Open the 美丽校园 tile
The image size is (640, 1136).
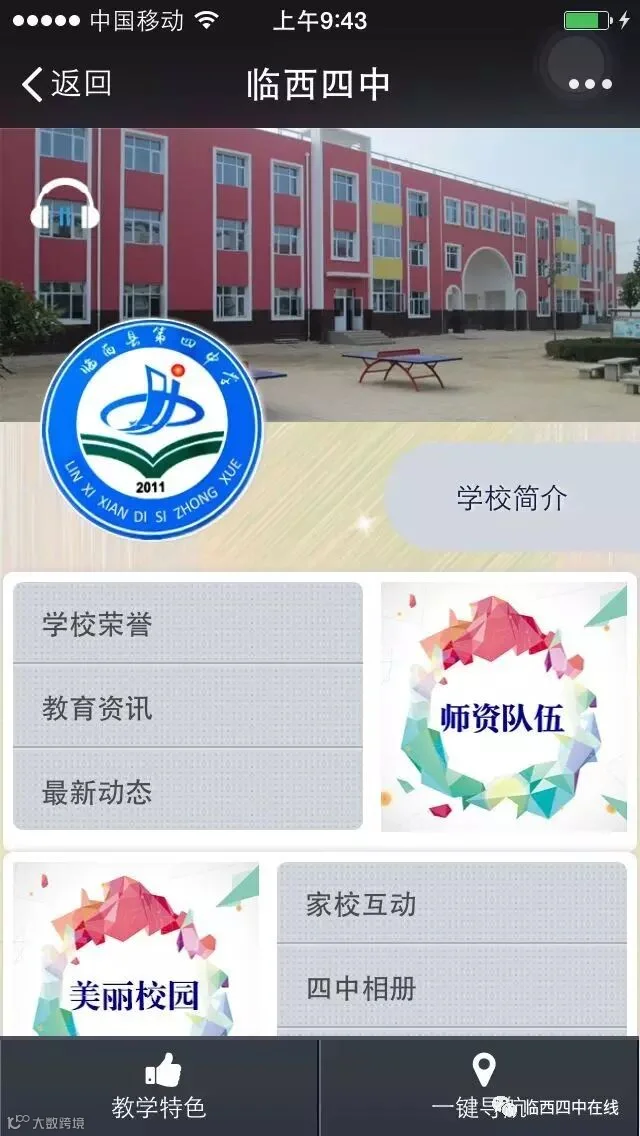(x=136, y=949)
